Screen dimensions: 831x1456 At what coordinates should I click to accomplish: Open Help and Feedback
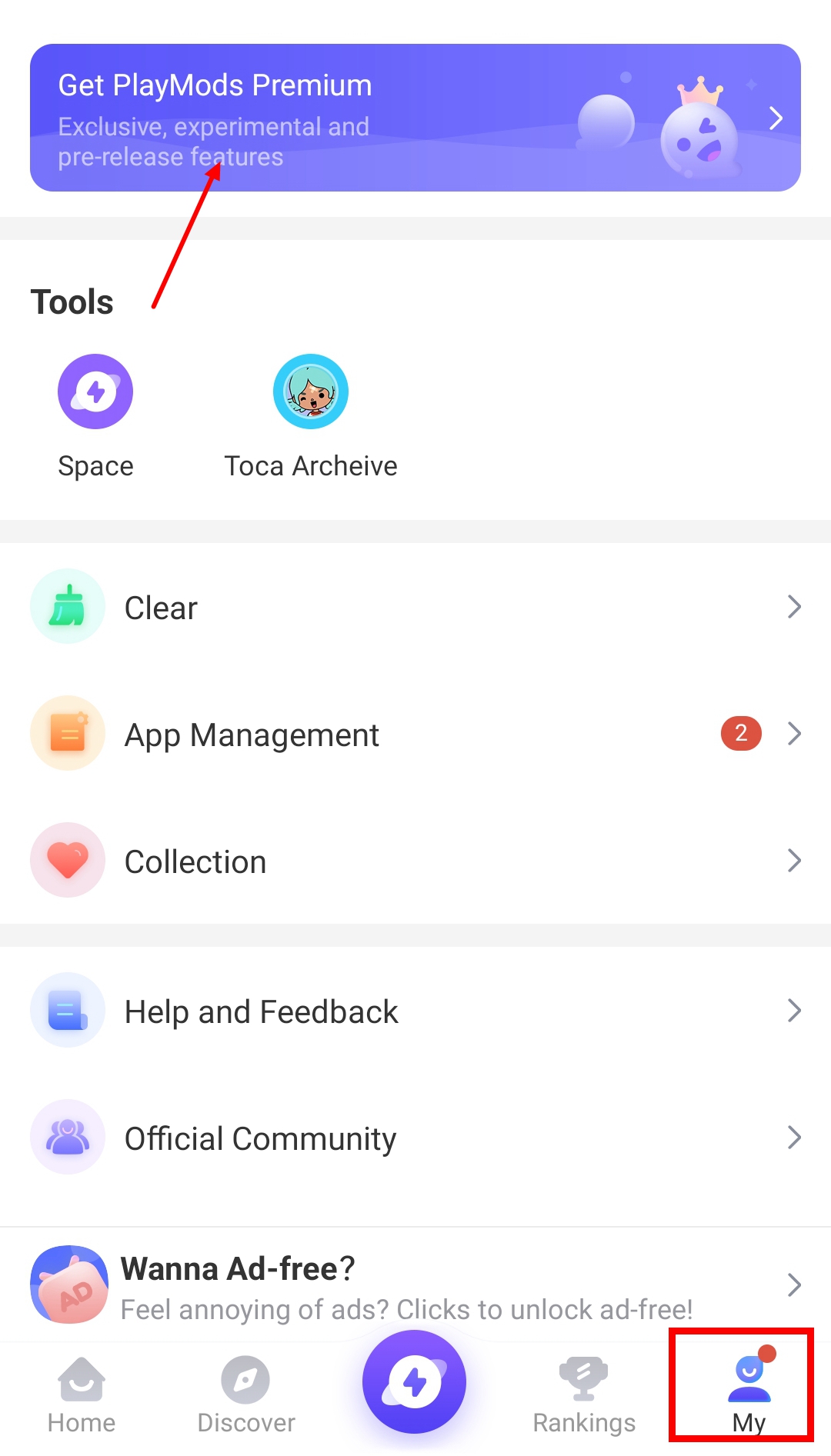coord(415,1011)
